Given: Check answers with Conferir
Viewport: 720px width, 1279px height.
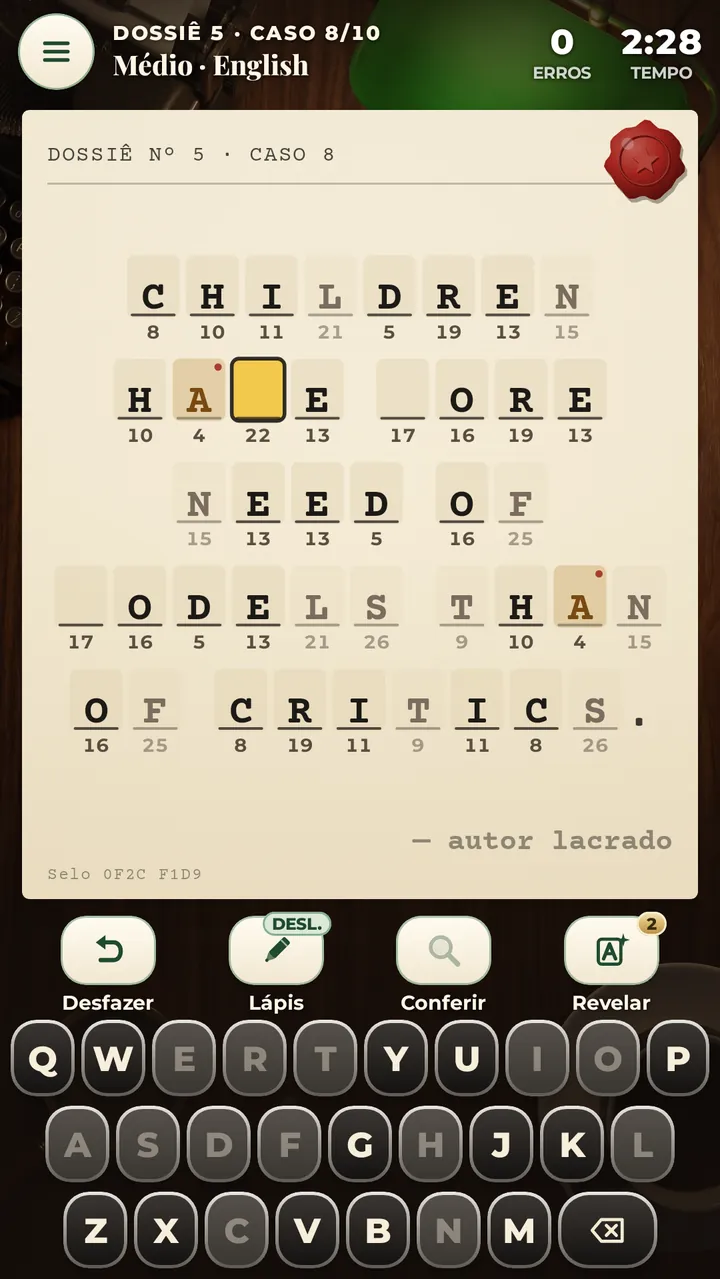Looking at the screenshot, I should point(443,950).
